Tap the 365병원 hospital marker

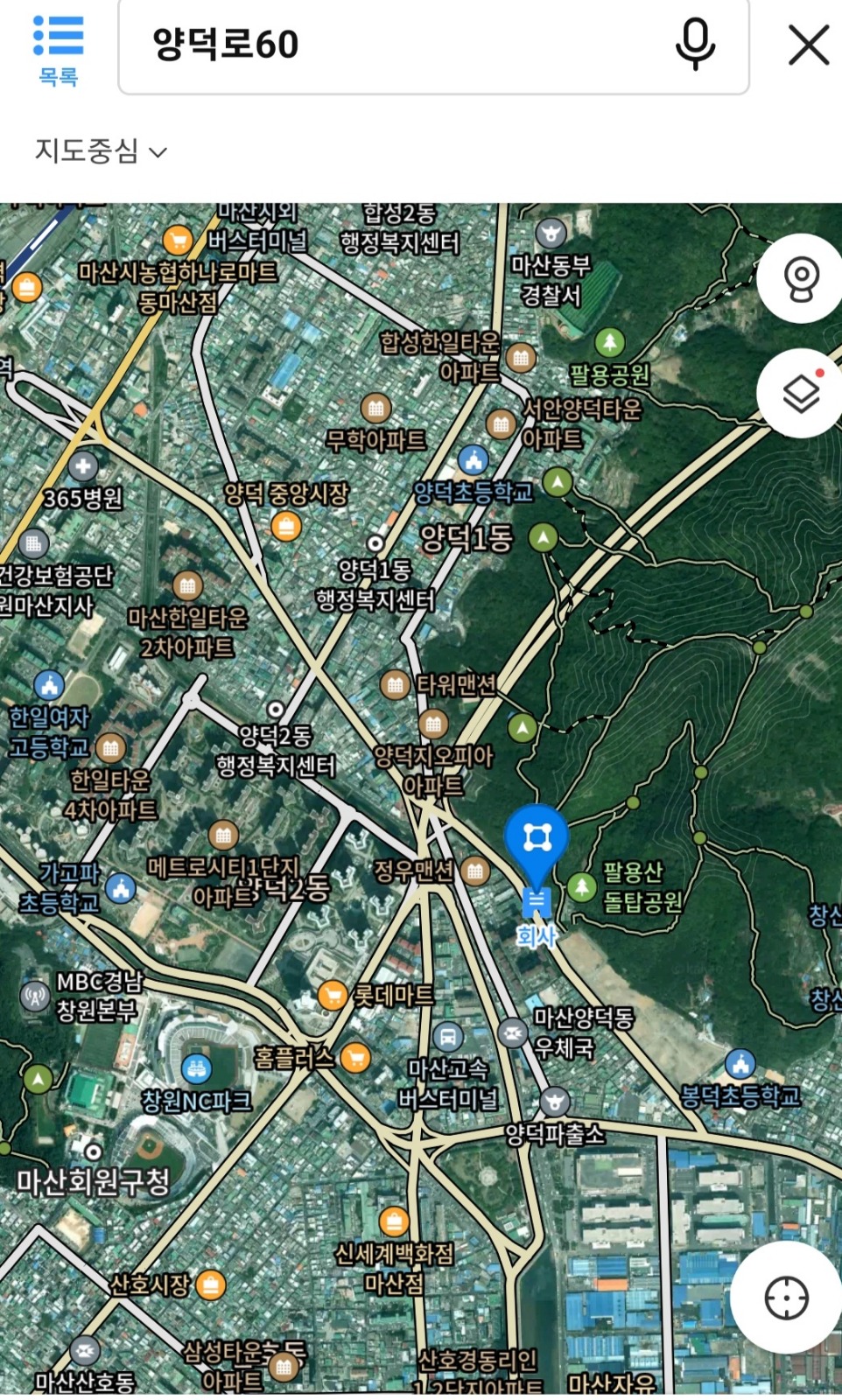click(83, 466)
